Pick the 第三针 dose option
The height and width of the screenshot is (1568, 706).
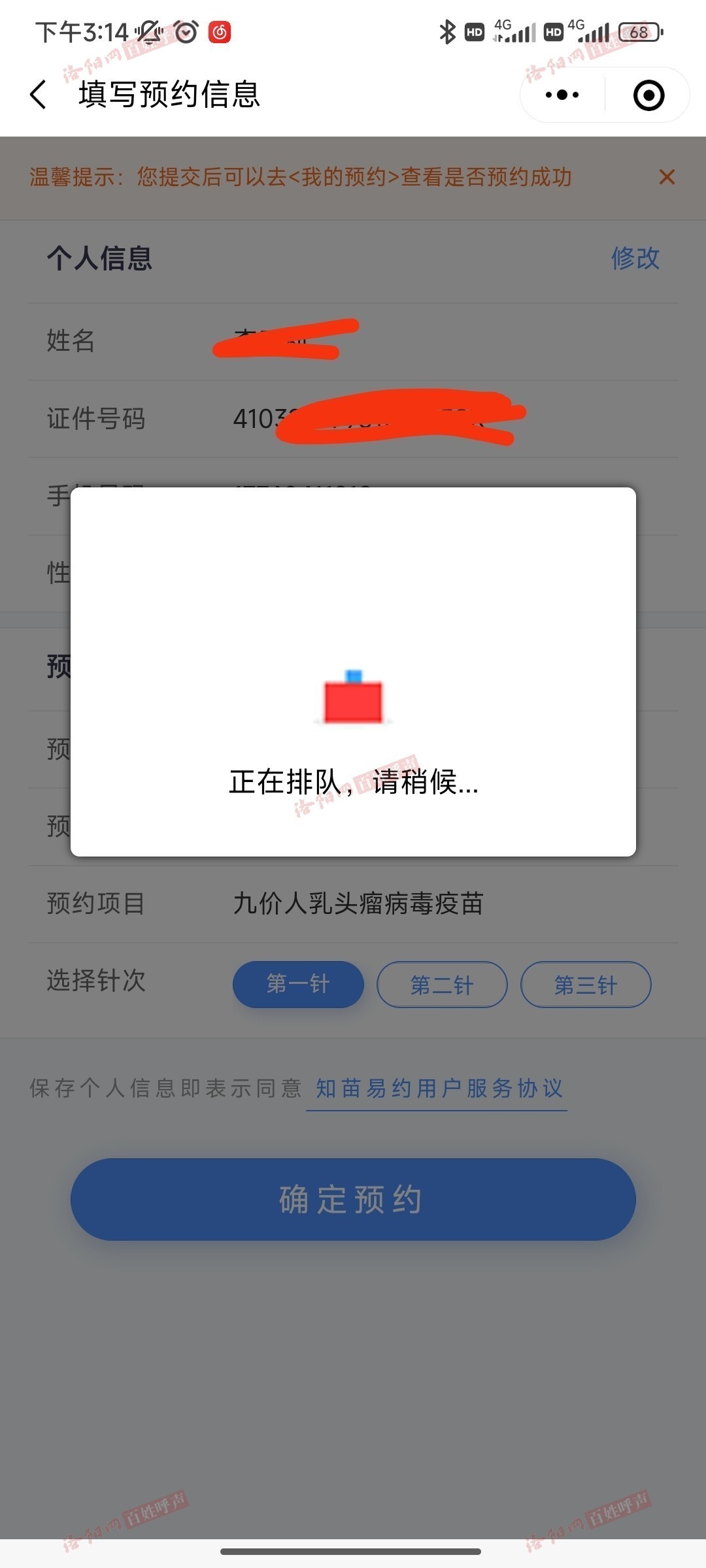586,985
